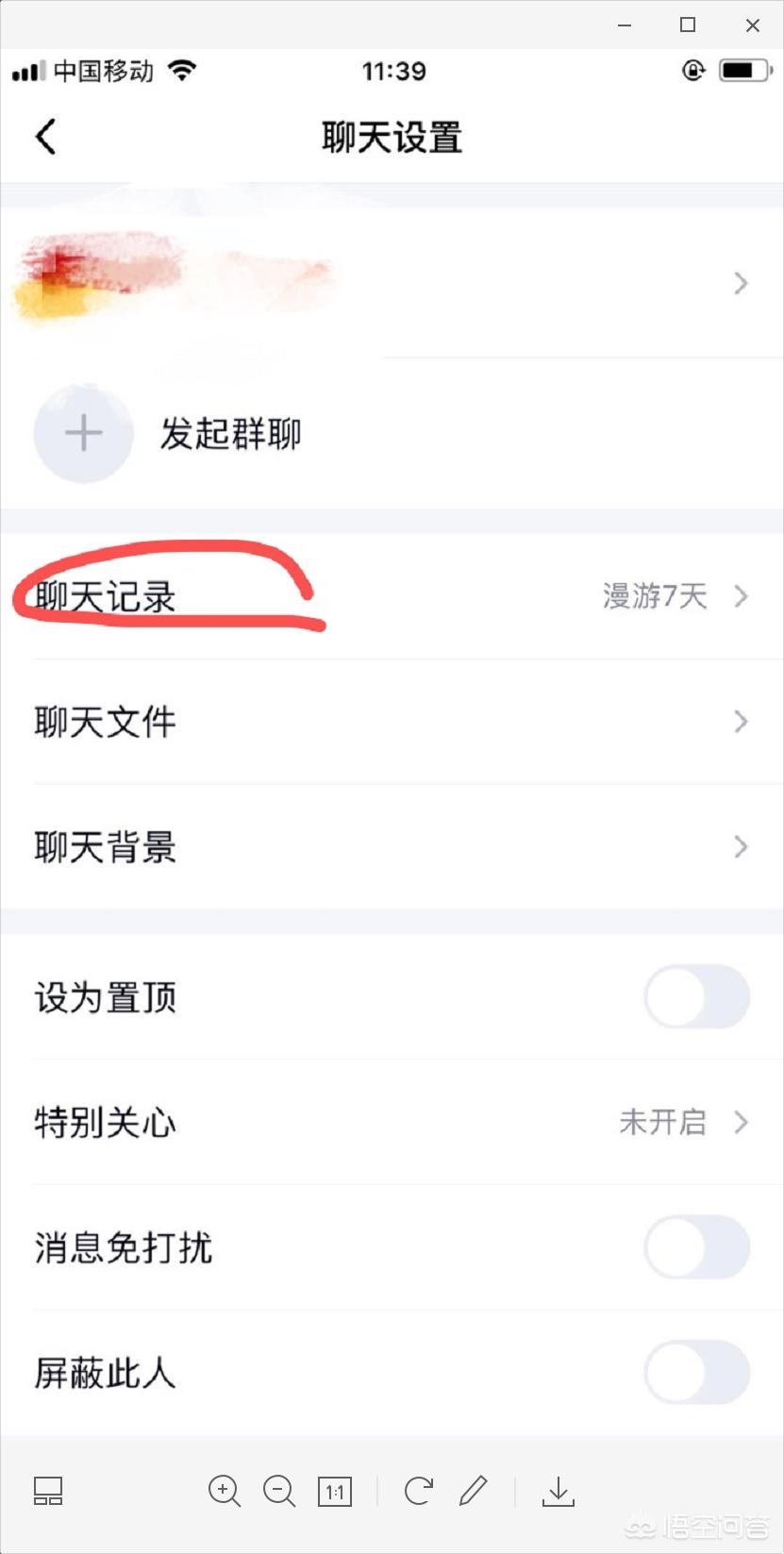Open 聊天记录 settings
Screen dimensions: 784x1554
coord(392,596)
